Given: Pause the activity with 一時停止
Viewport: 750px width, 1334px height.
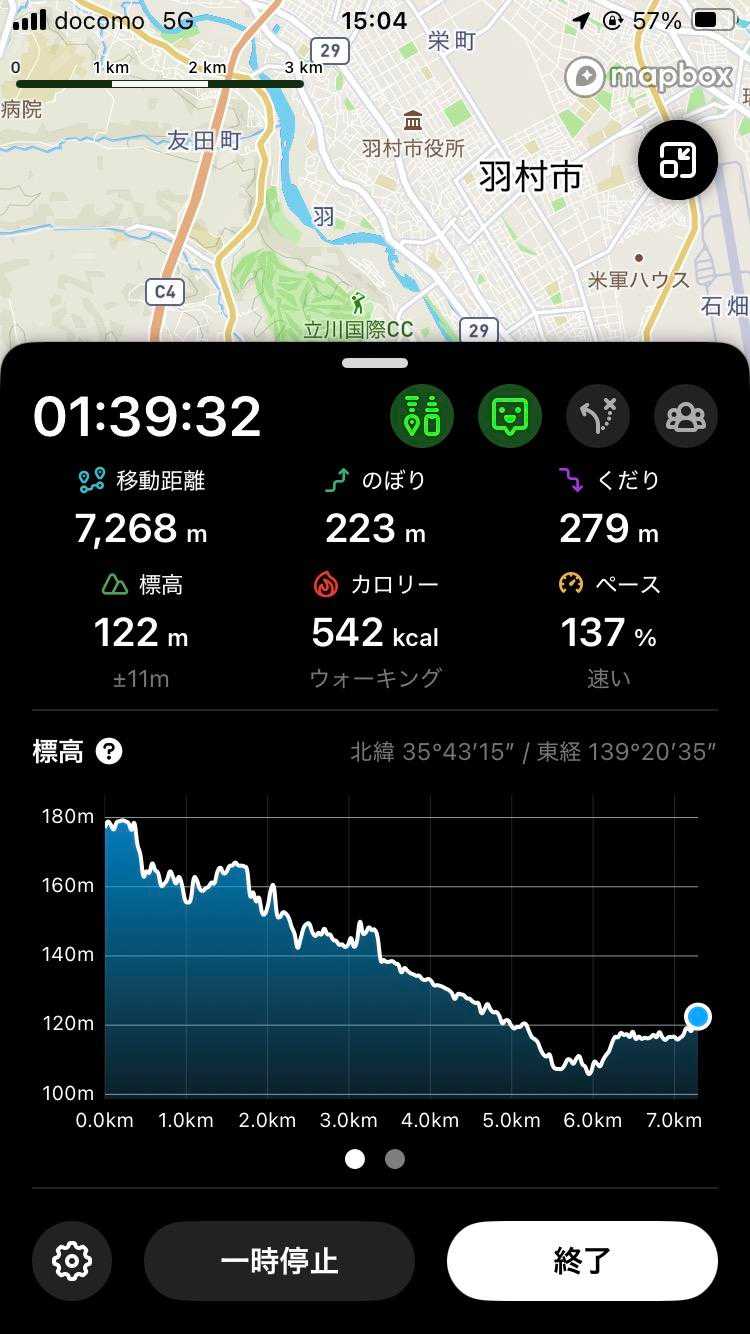Looking at the screenshot, I should point(279,1261).
